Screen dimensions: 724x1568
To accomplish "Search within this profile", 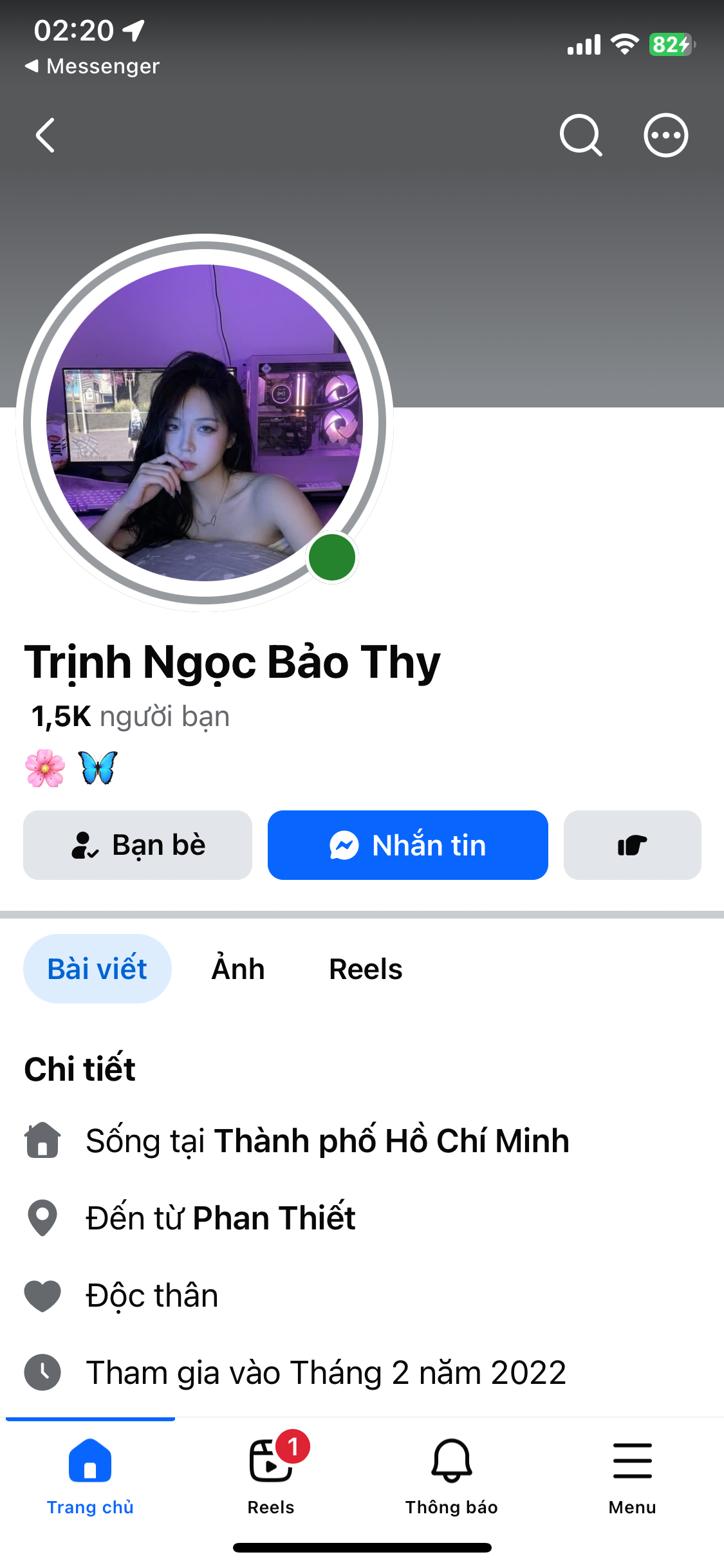I will pyautogui.click(x=580, y=135).
